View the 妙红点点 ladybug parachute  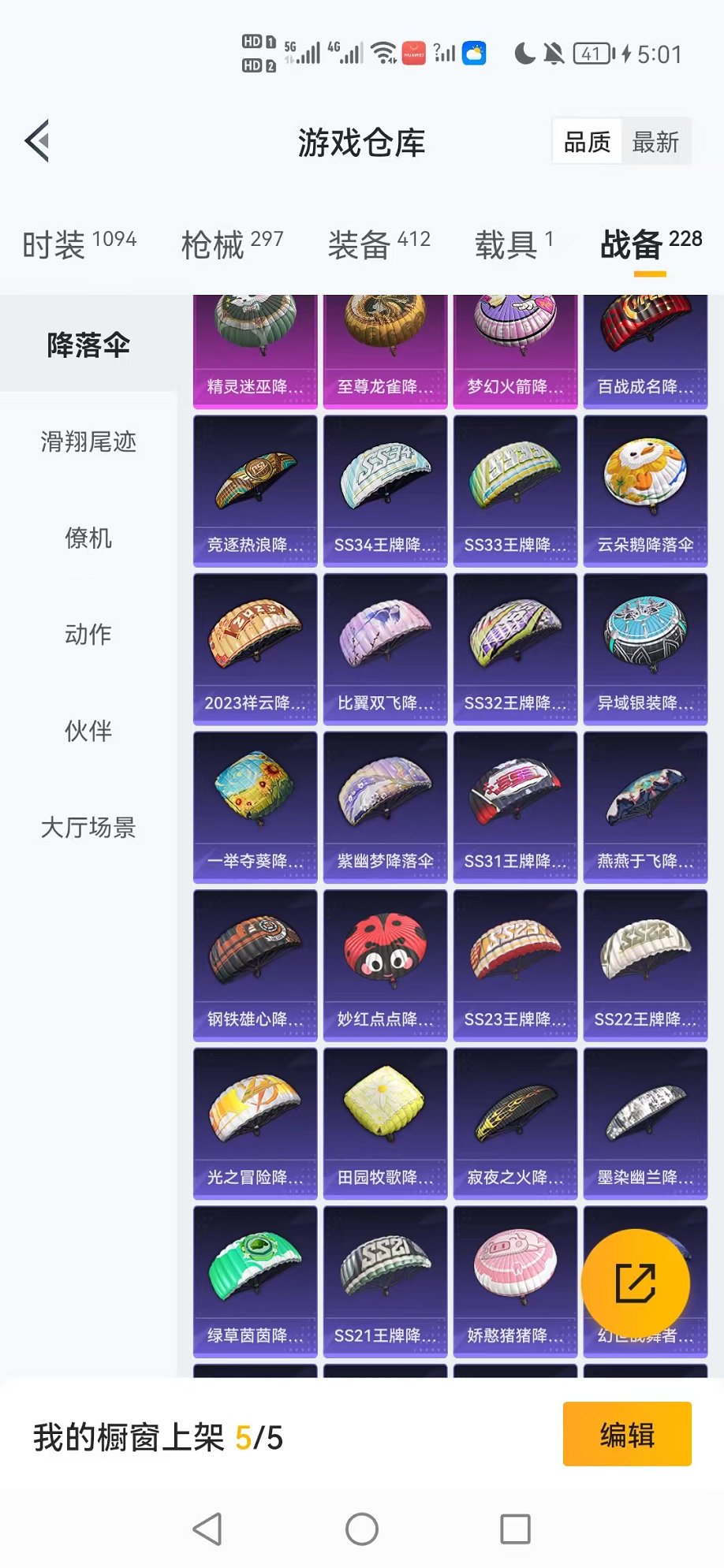(x=385, y=965)
